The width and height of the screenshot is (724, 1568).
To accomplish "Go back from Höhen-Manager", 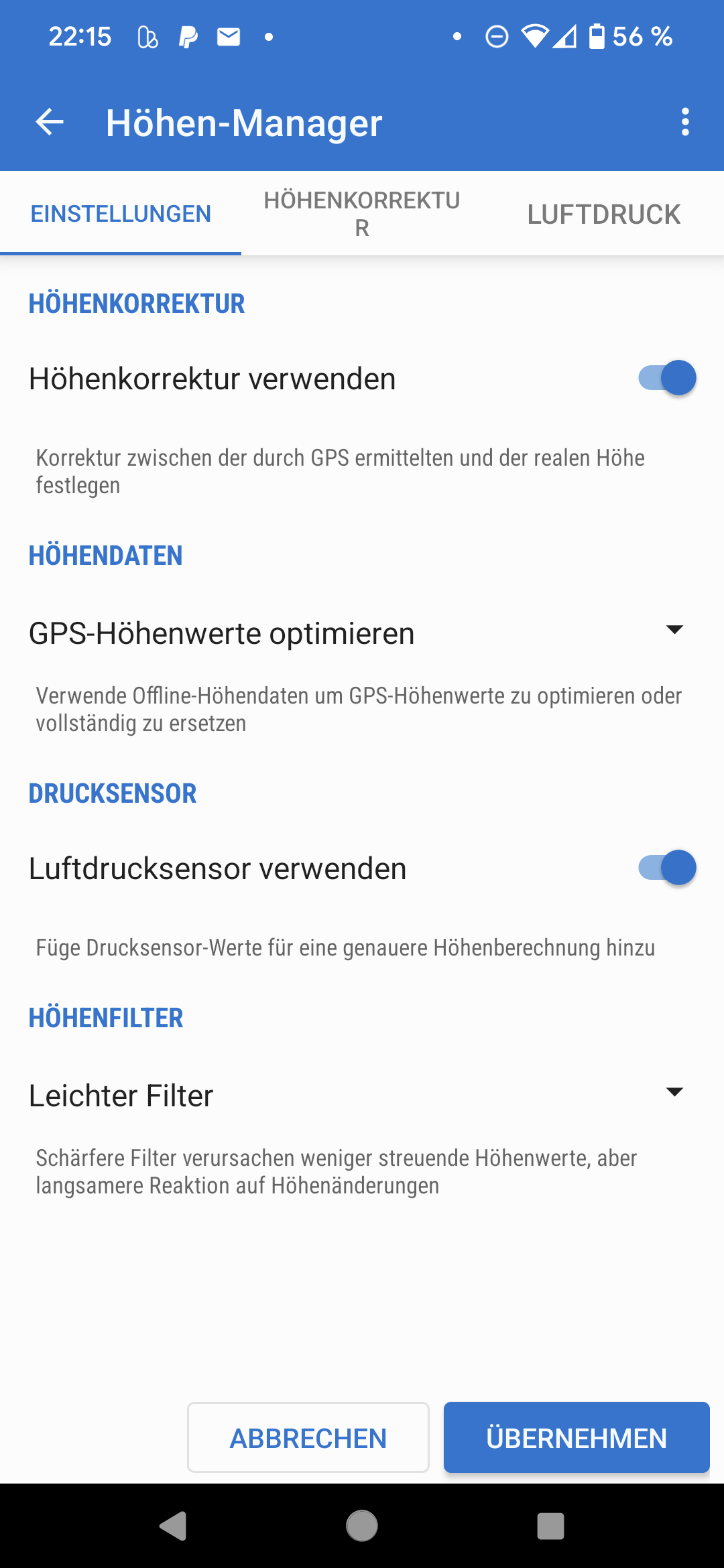I will 50,122.
